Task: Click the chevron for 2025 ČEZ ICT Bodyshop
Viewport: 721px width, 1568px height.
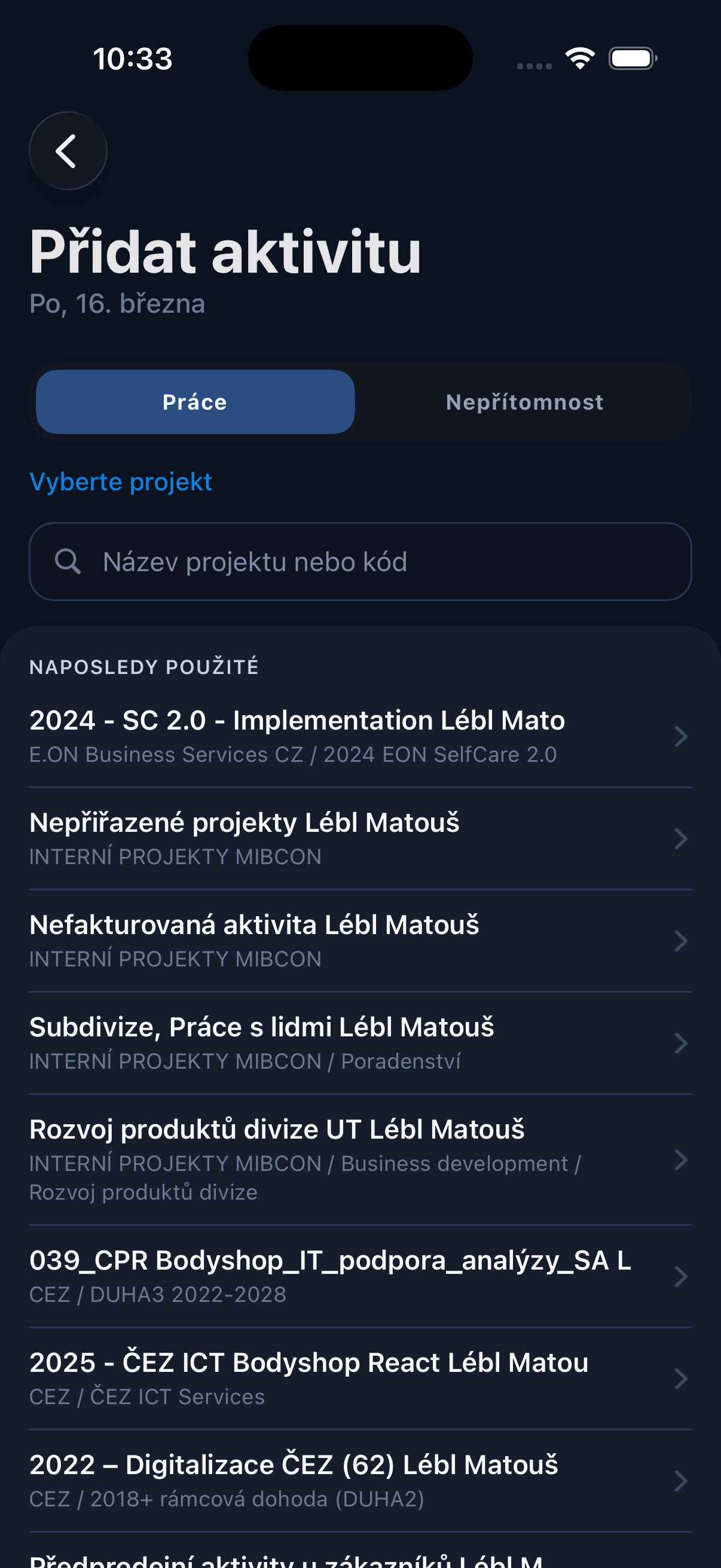Action: (x=682, y=1378)
